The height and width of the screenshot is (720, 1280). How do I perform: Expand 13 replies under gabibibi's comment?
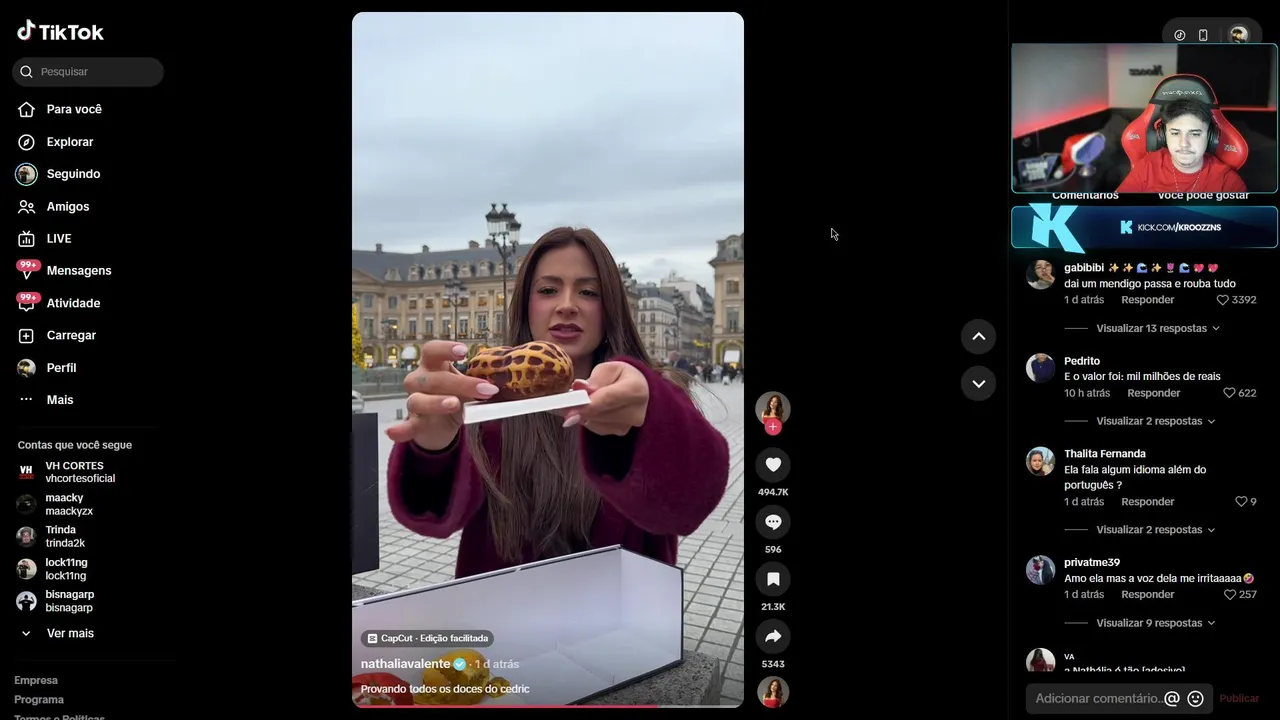click(1157, 329)
